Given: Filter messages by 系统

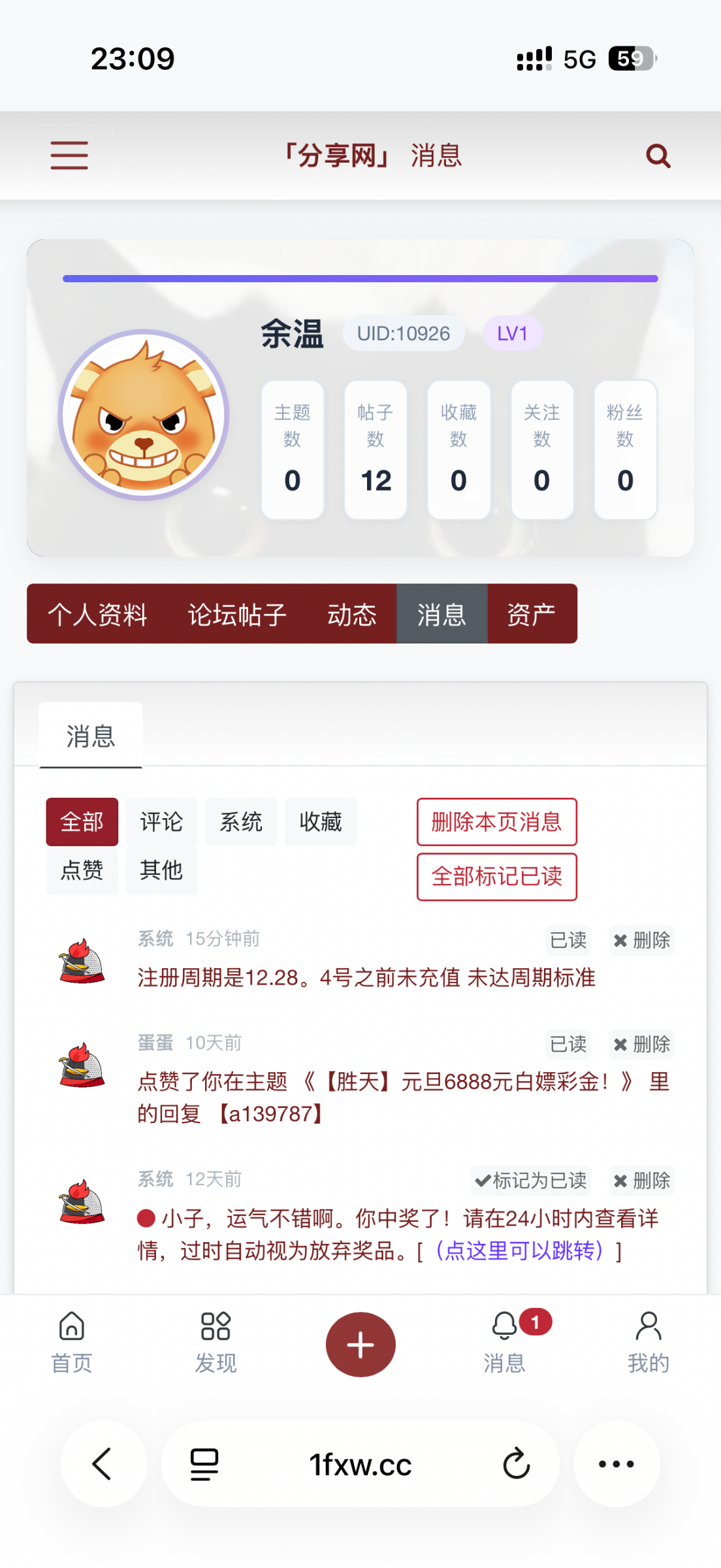Looking at the screenshot, I should (x=241, y=822).
